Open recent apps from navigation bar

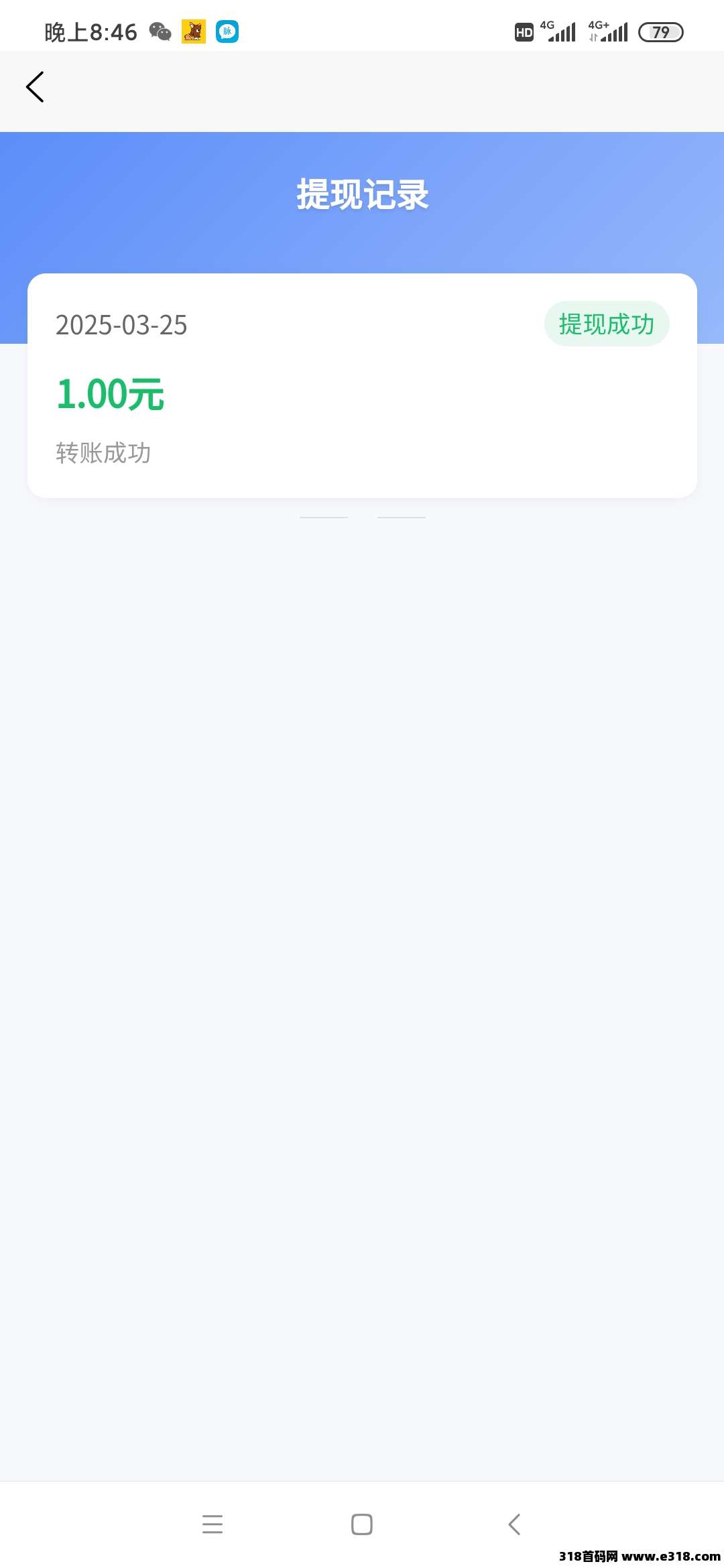pyautogui.click(x=213, y=1524)
